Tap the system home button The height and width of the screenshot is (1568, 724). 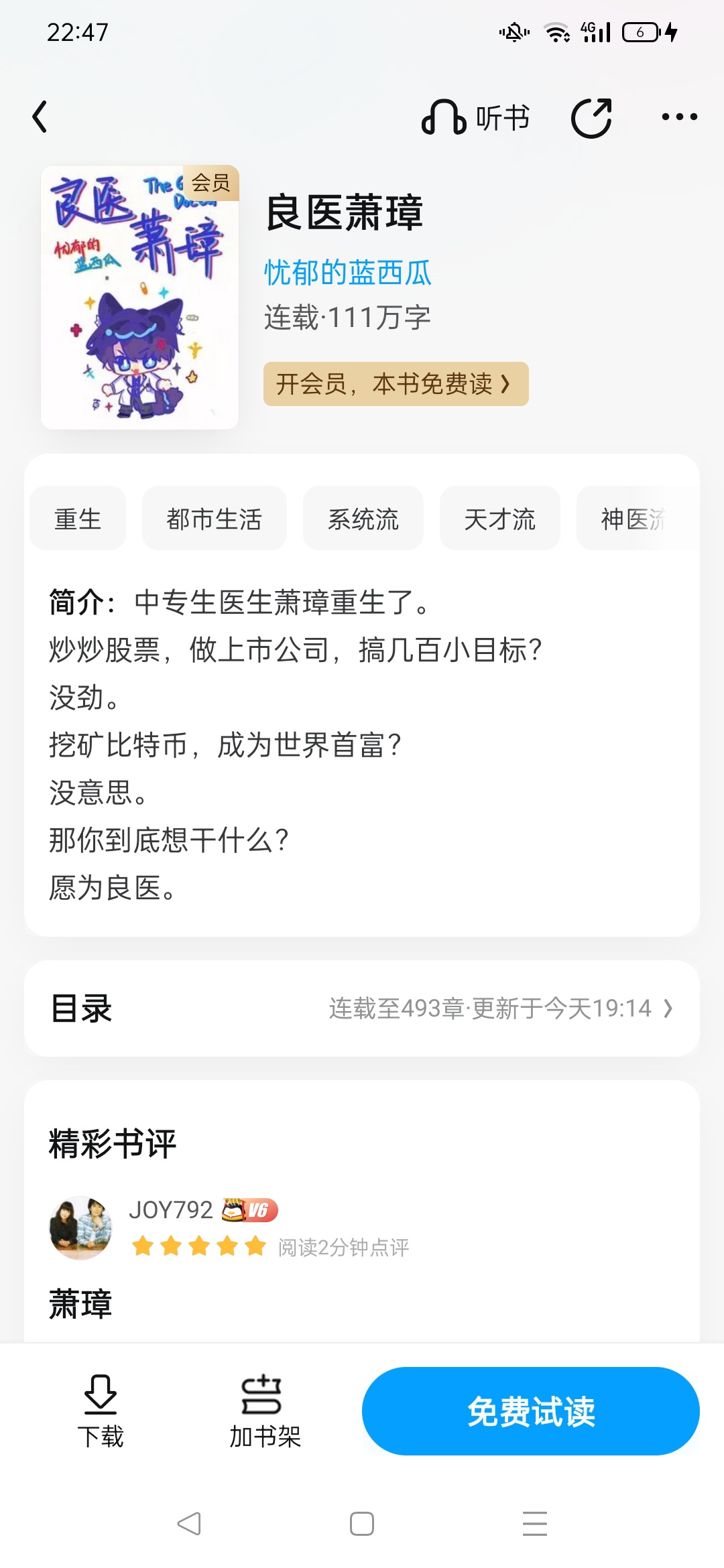[362, 1524]
